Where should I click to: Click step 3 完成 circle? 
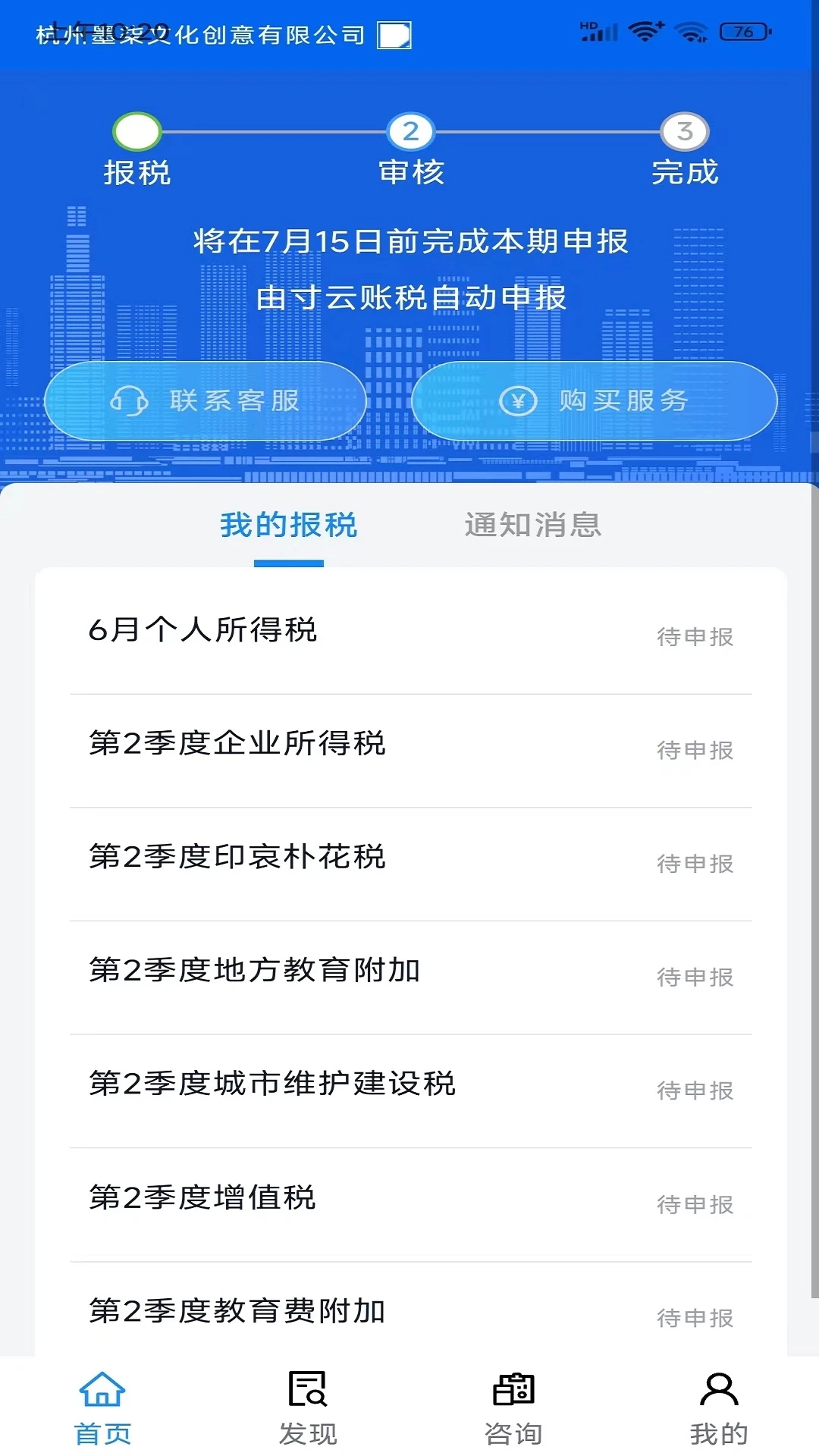click(x=685, y=130)
